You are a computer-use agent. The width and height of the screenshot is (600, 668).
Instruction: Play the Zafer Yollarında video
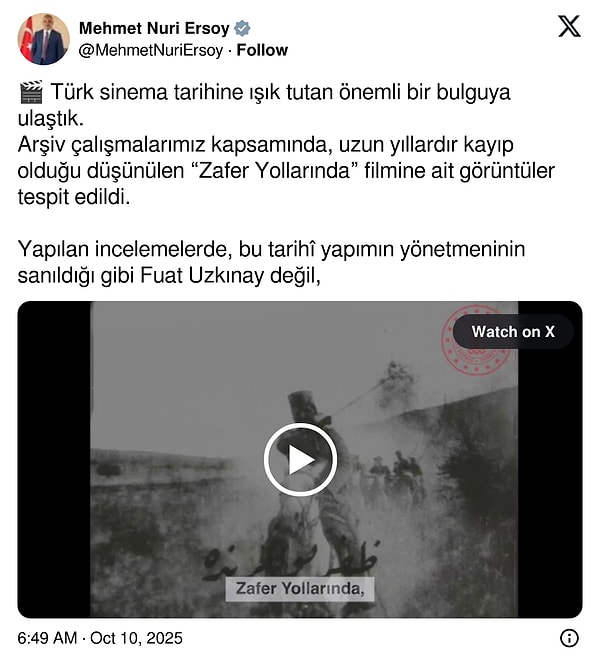click(300, 459)
